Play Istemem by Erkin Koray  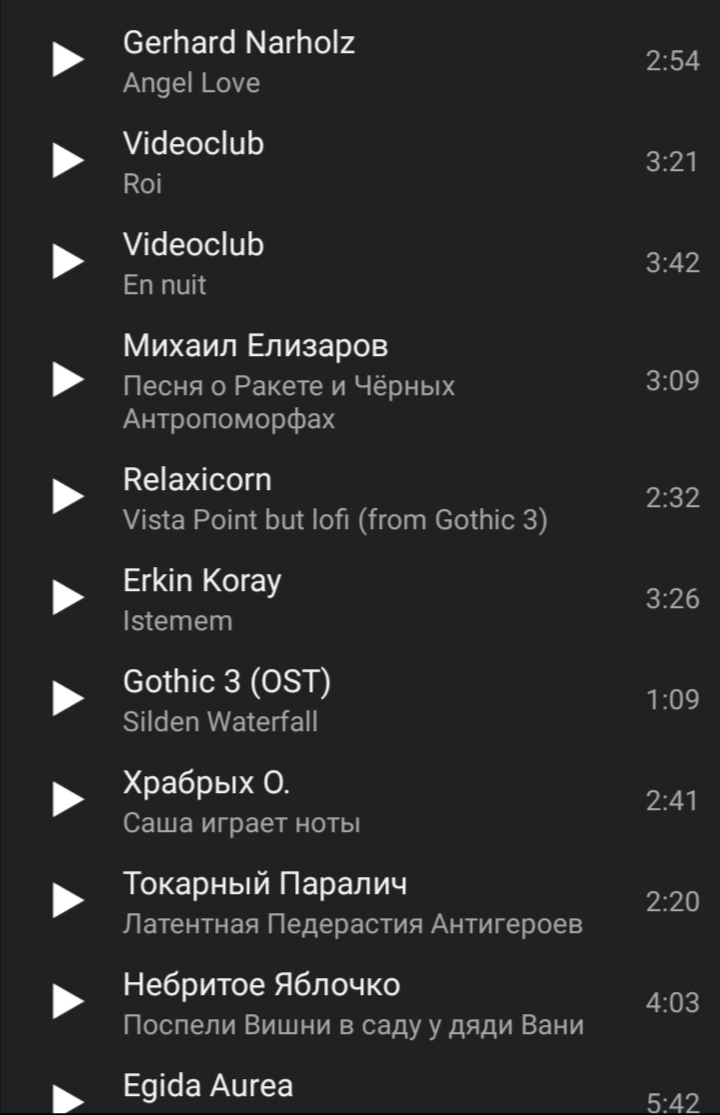pos(67,598)
